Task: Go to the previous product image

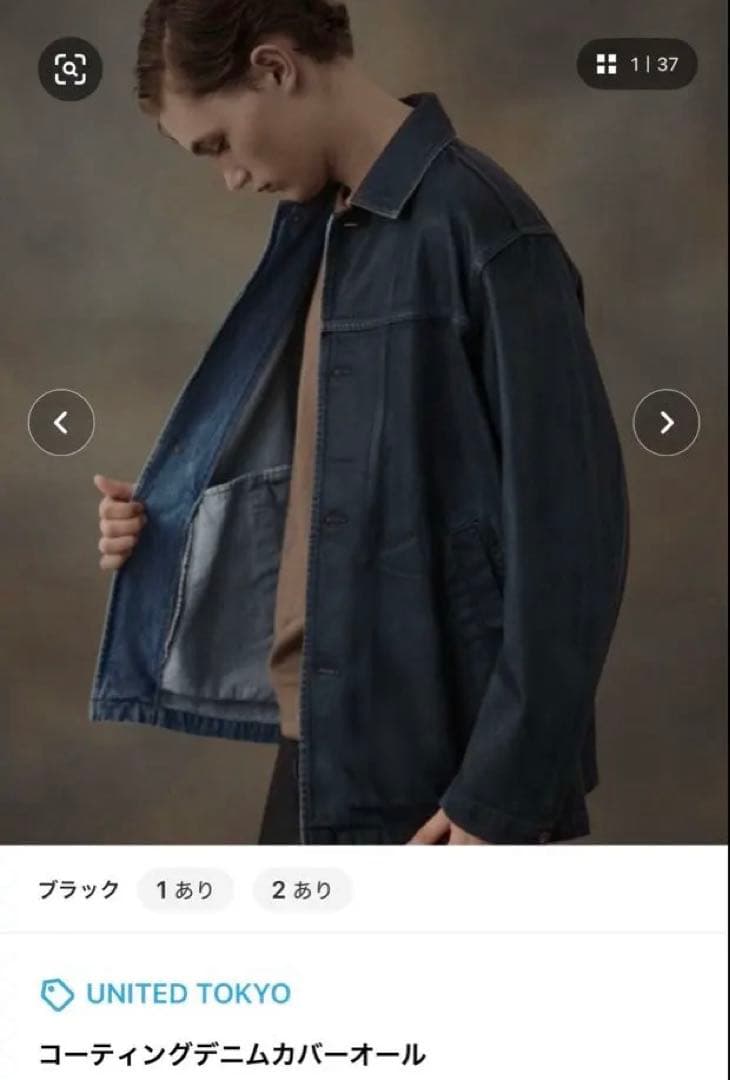Action: pyautogui.click(x=61, y=422)
